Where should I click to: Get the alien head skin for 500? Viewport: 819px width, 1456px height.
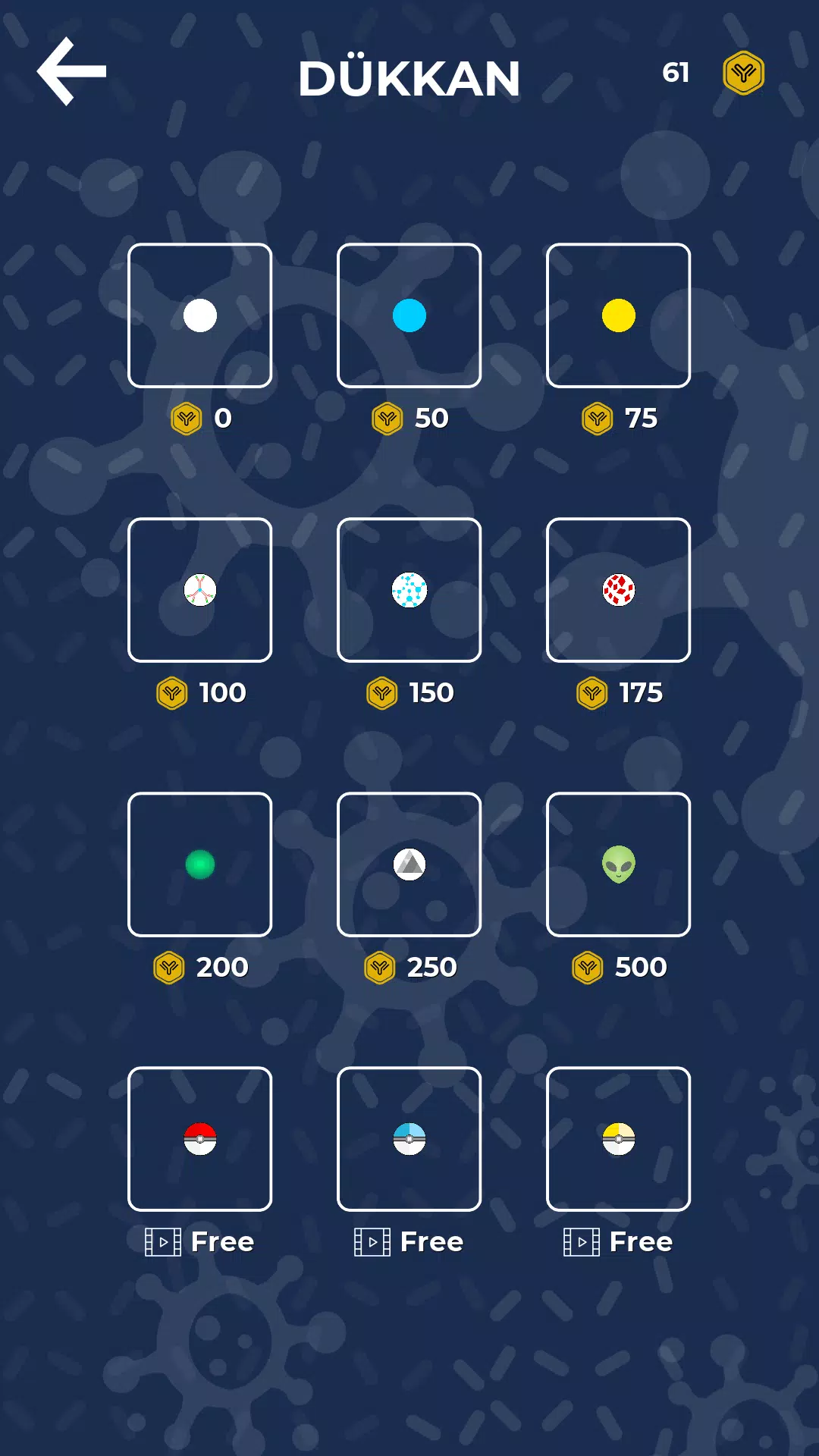[x=619, y=864]
